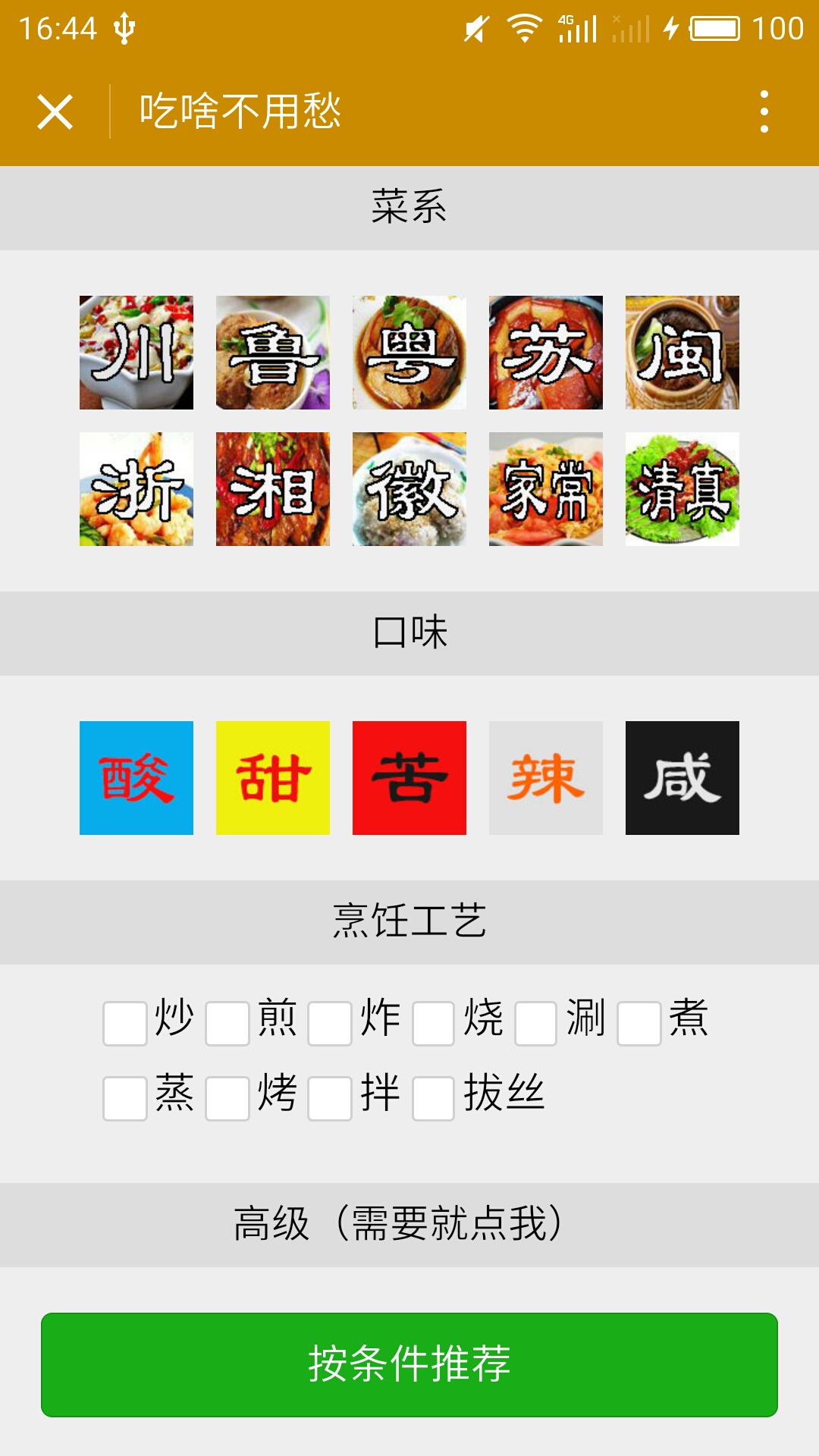Select the 川 cuisine tile
Viewport: 819px width, 1456px height.
coord(136,353)
